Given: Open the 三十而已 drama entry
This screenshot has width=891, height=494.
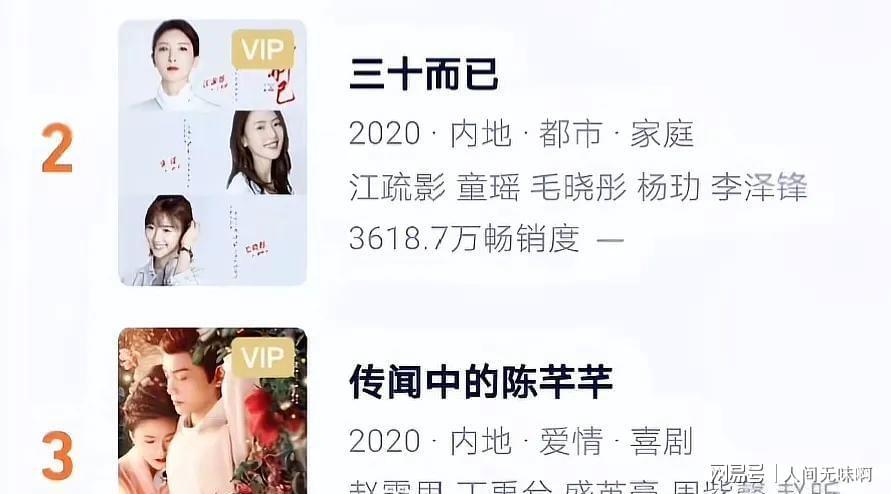Looking at the screenshot, I should point(424,75).
